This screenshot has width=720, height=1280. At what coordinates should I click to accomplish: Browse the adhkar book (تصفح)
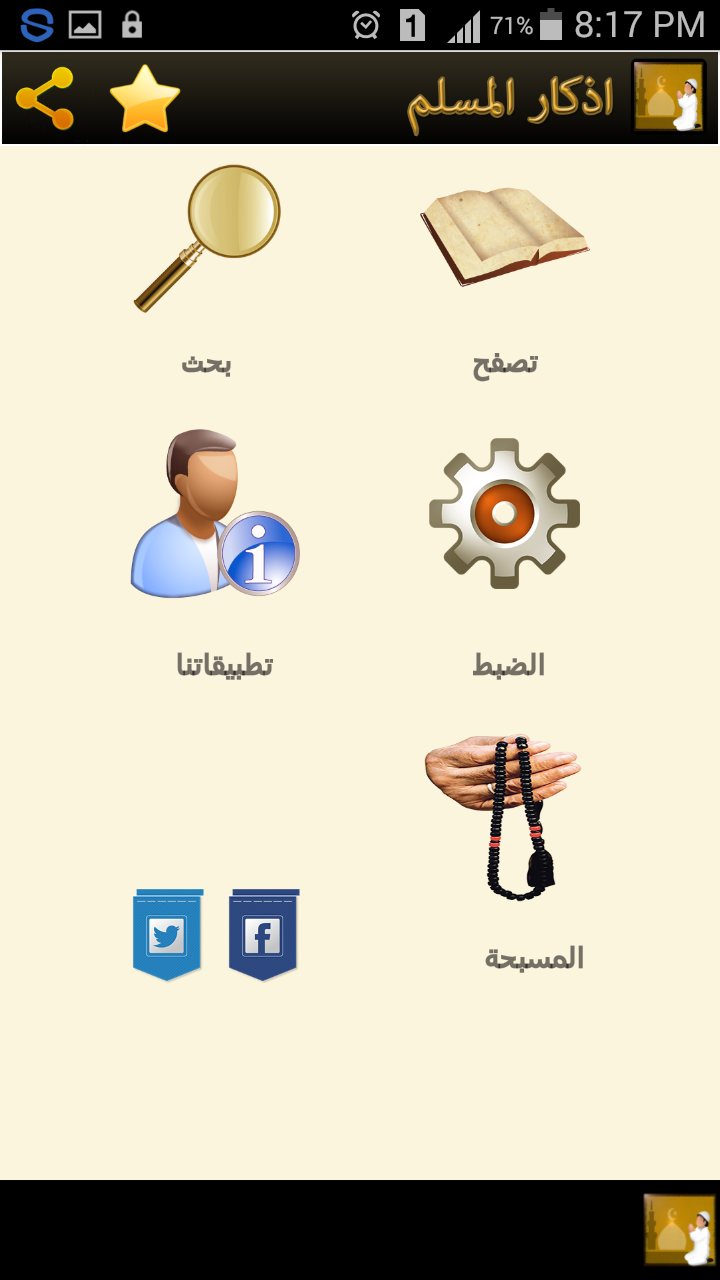[504, 236]
